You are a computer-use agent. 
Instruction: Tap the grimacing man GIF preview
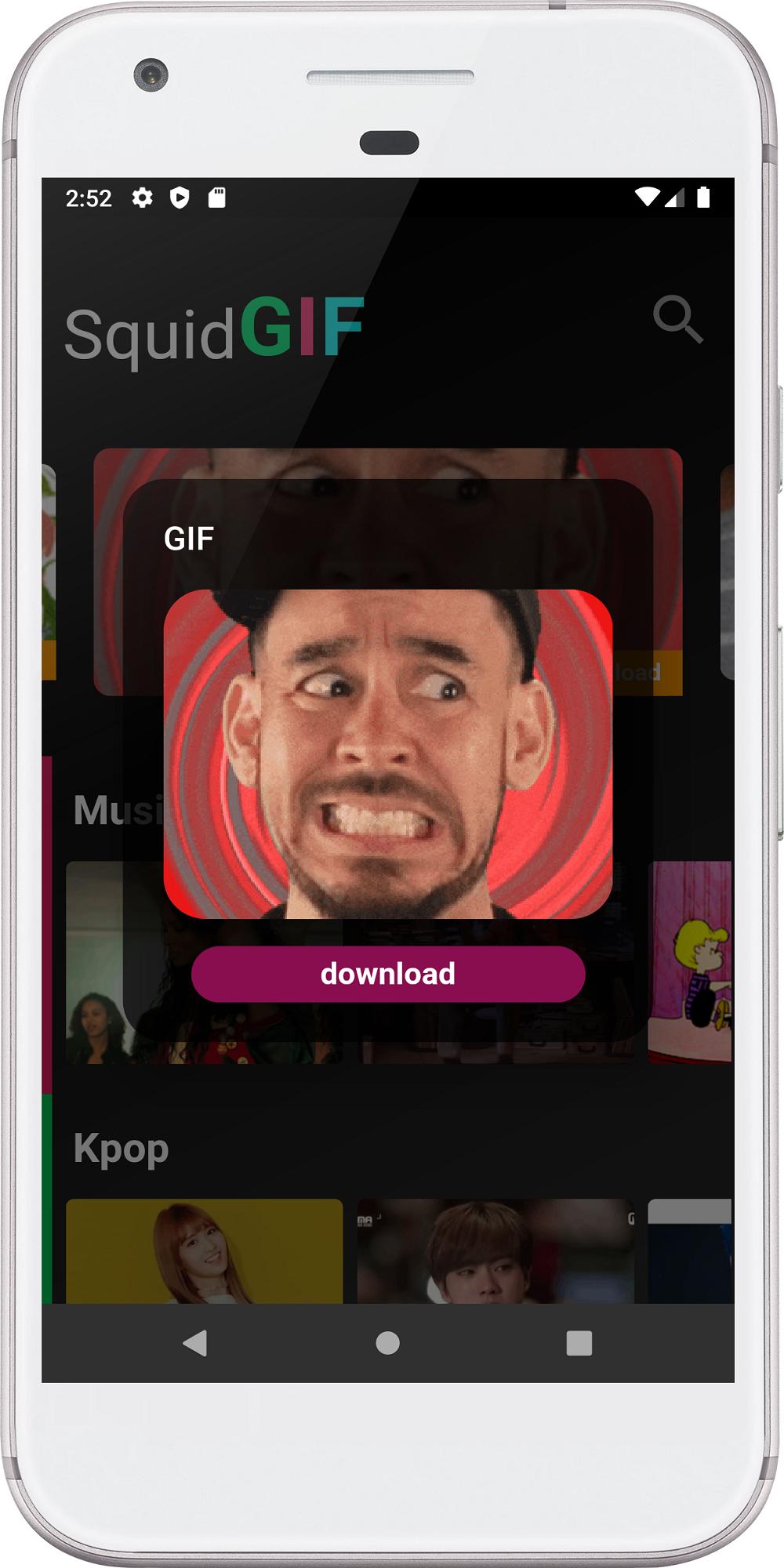(388, 753)
